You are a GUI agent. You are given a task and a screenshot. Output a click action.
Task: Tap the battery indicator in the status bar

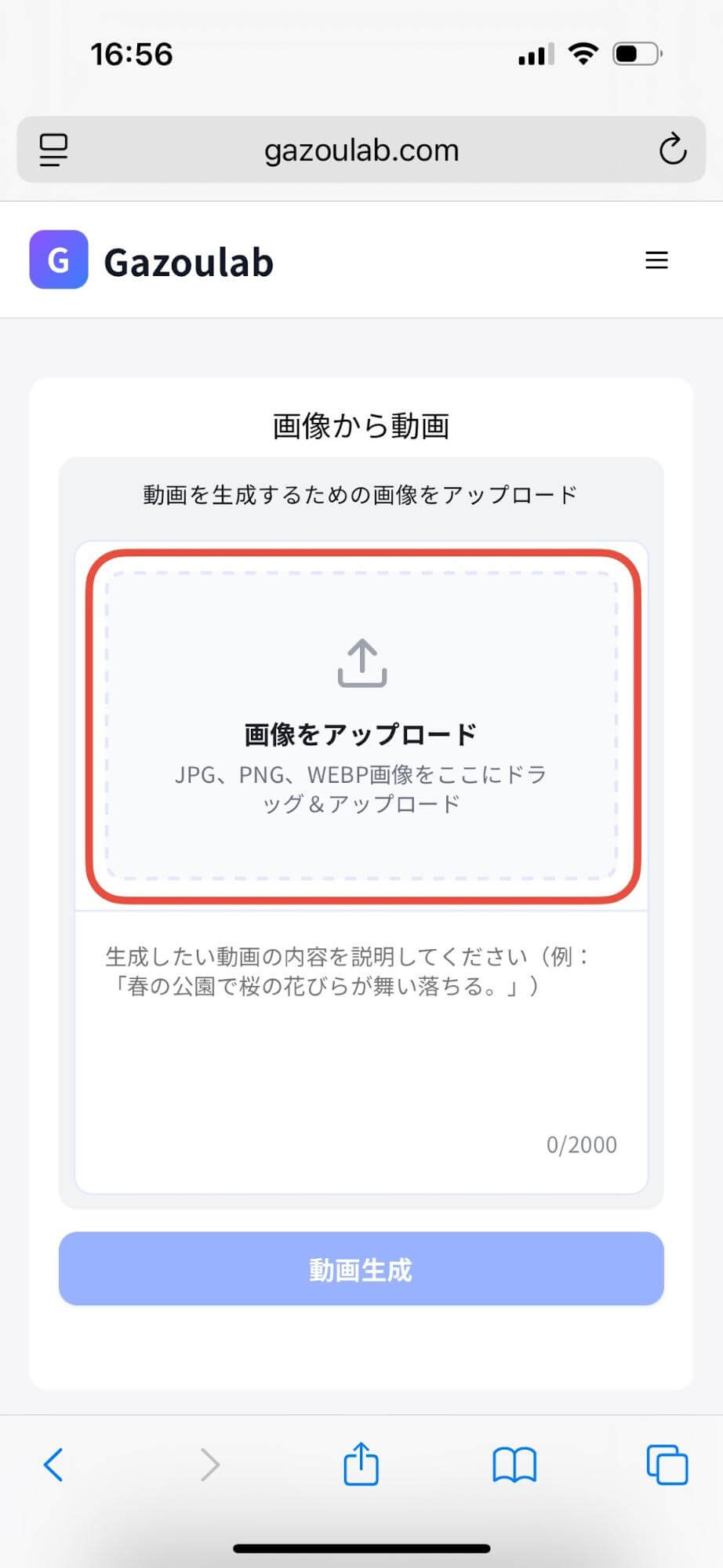(637, 53)
